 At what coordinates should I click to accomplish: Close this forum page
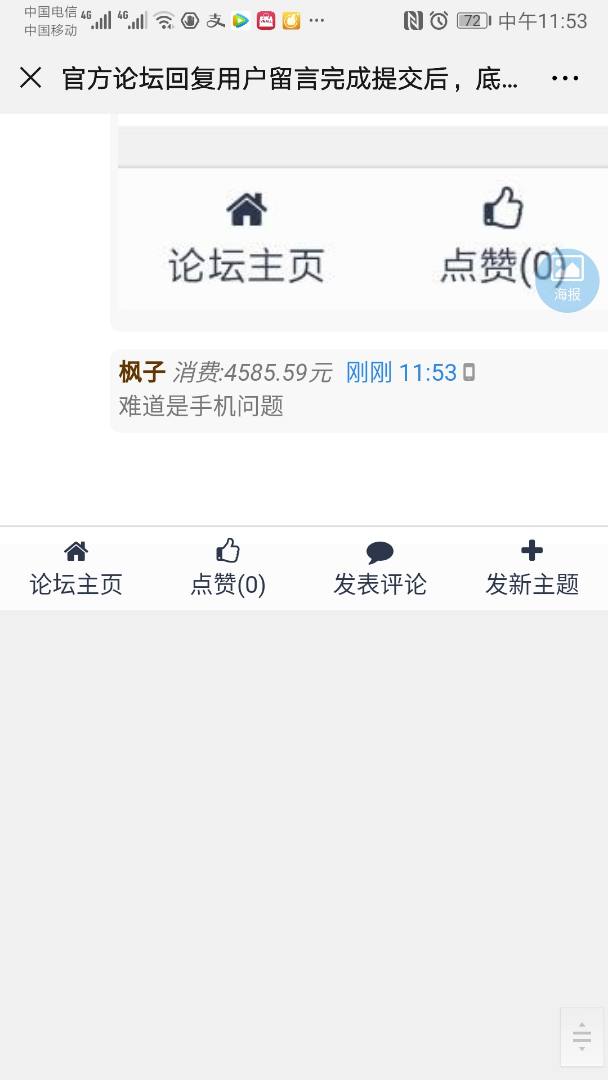click(31, 78)
